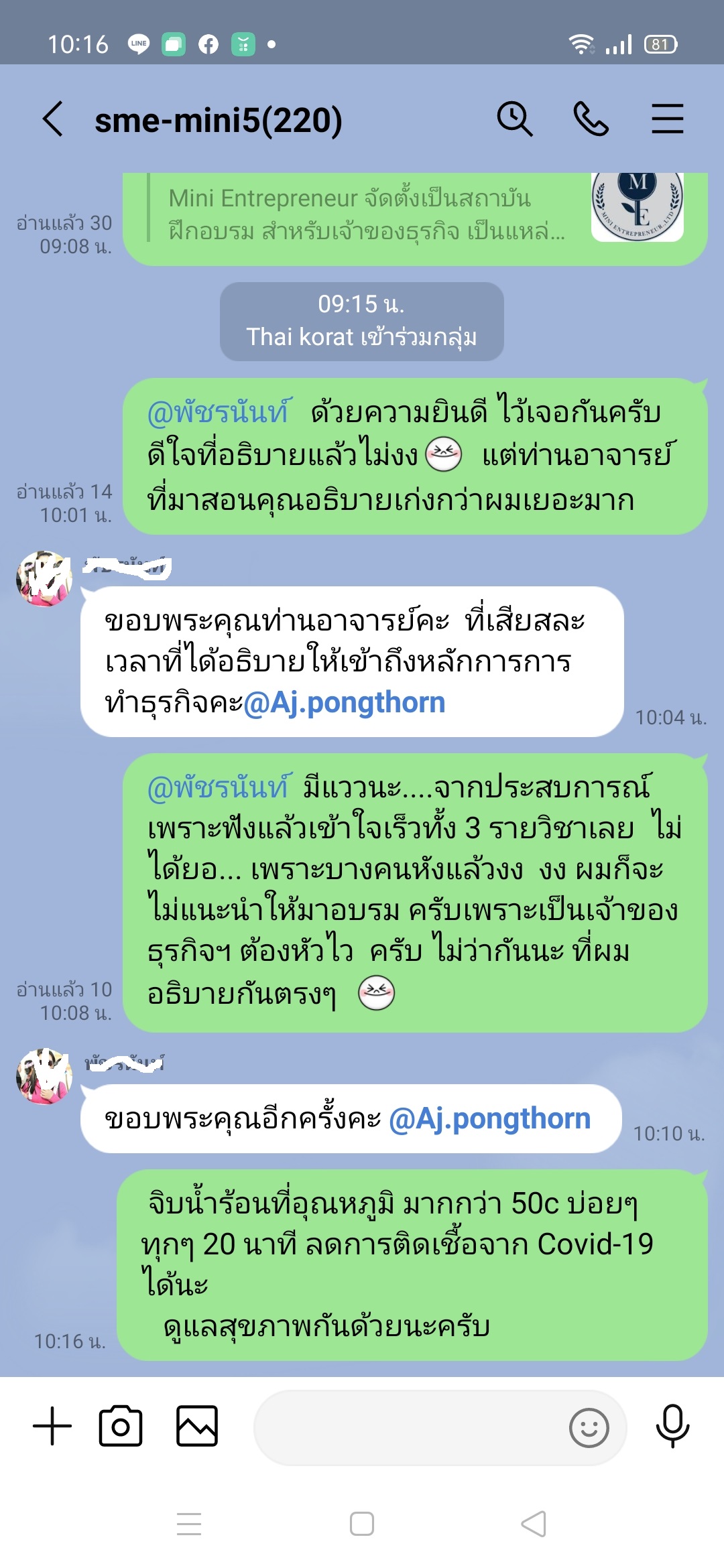This screenshot has width=724, height=1568.
Task: Tap the system back button
Action: [x=534, y=1524]
